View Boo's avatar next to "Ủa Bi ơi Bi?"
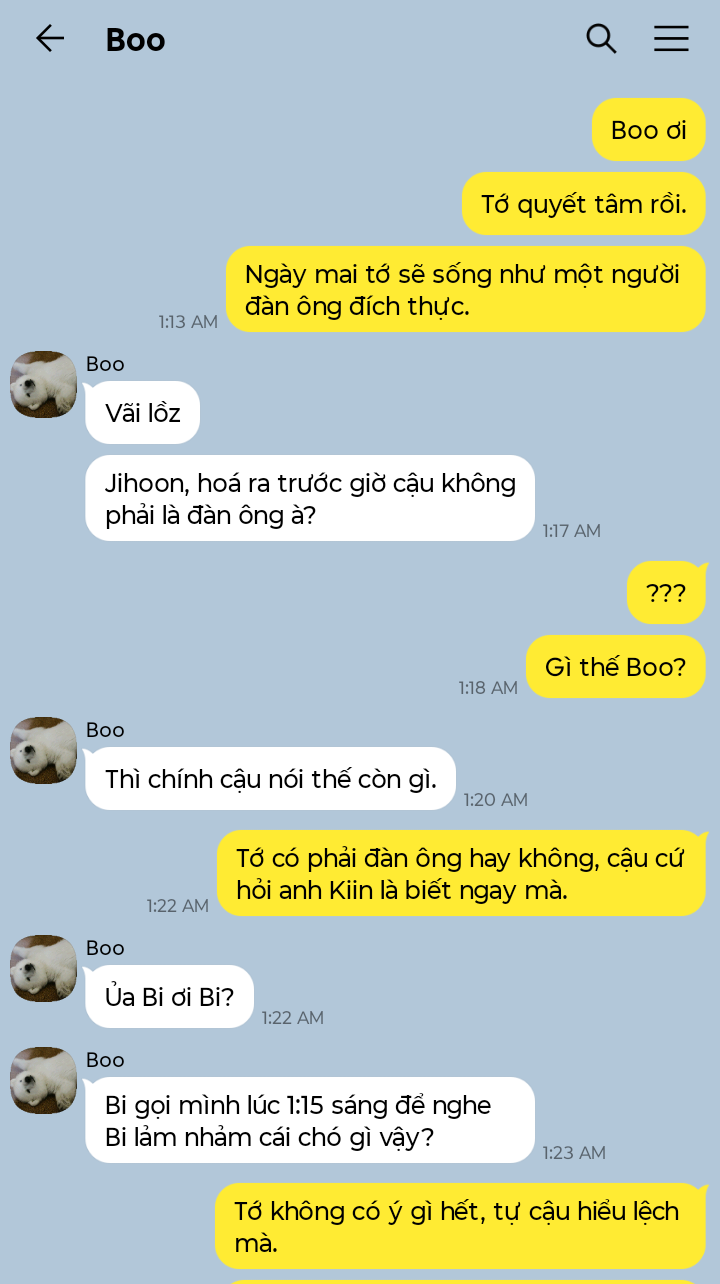This screenshot has height=1284, width=720. pyautogui.click(x=43, y=968)
